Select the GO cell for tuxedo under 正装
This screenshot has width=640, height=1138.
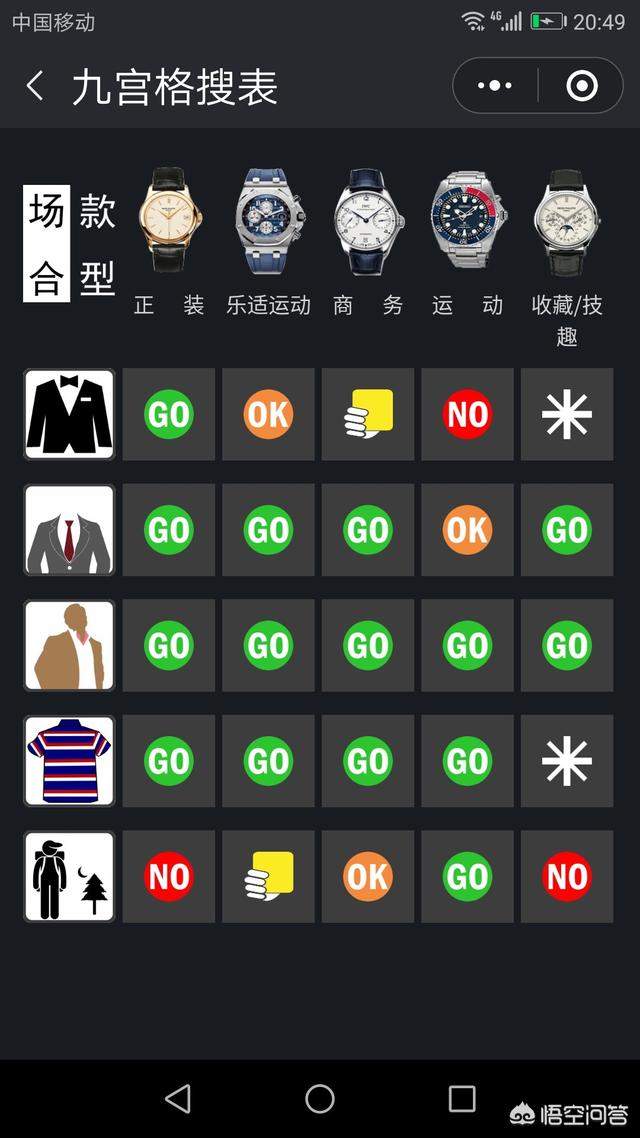[168, 414]
